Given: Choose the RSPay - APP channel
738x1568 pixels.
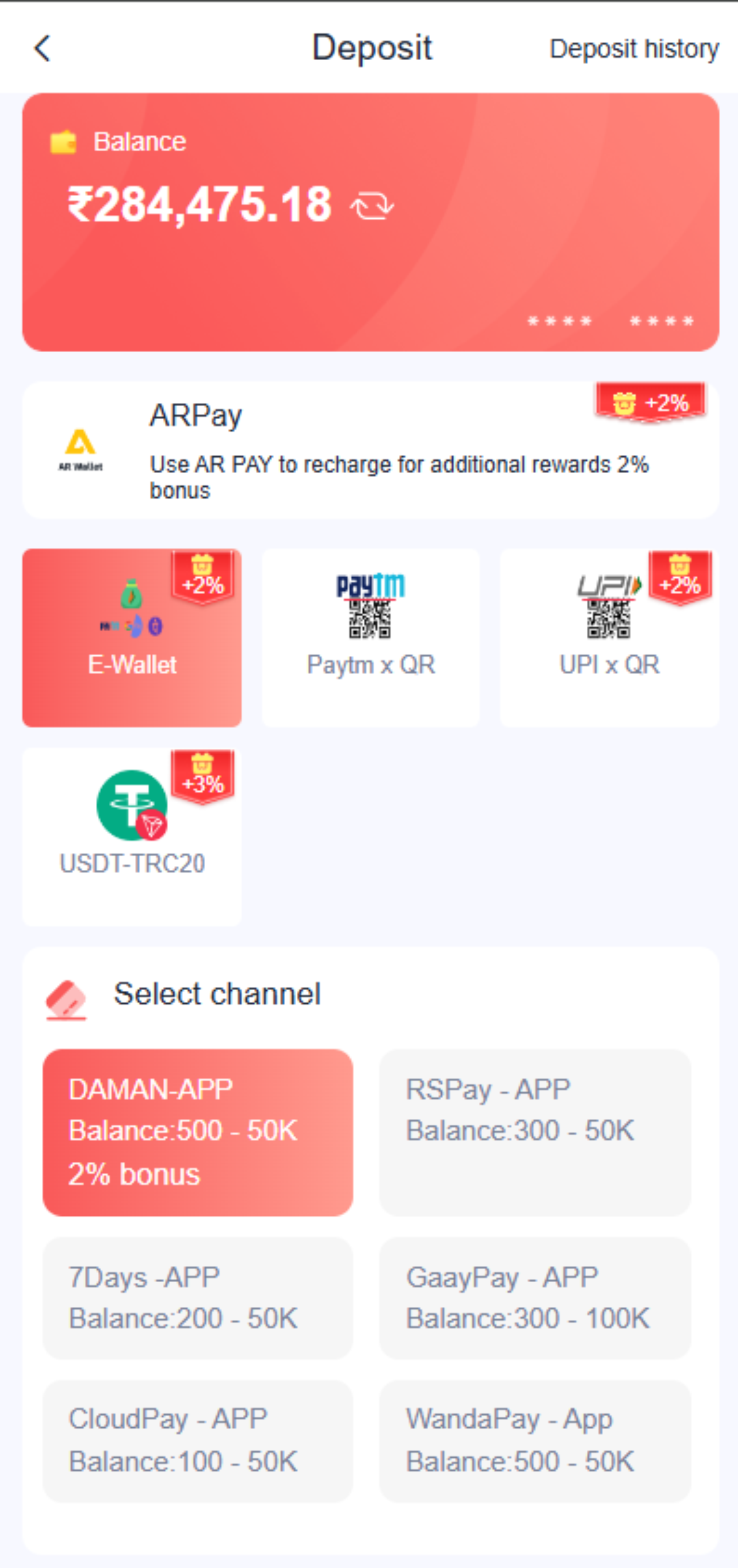Looking at the screenshot, I should [x=535, y=1132].
